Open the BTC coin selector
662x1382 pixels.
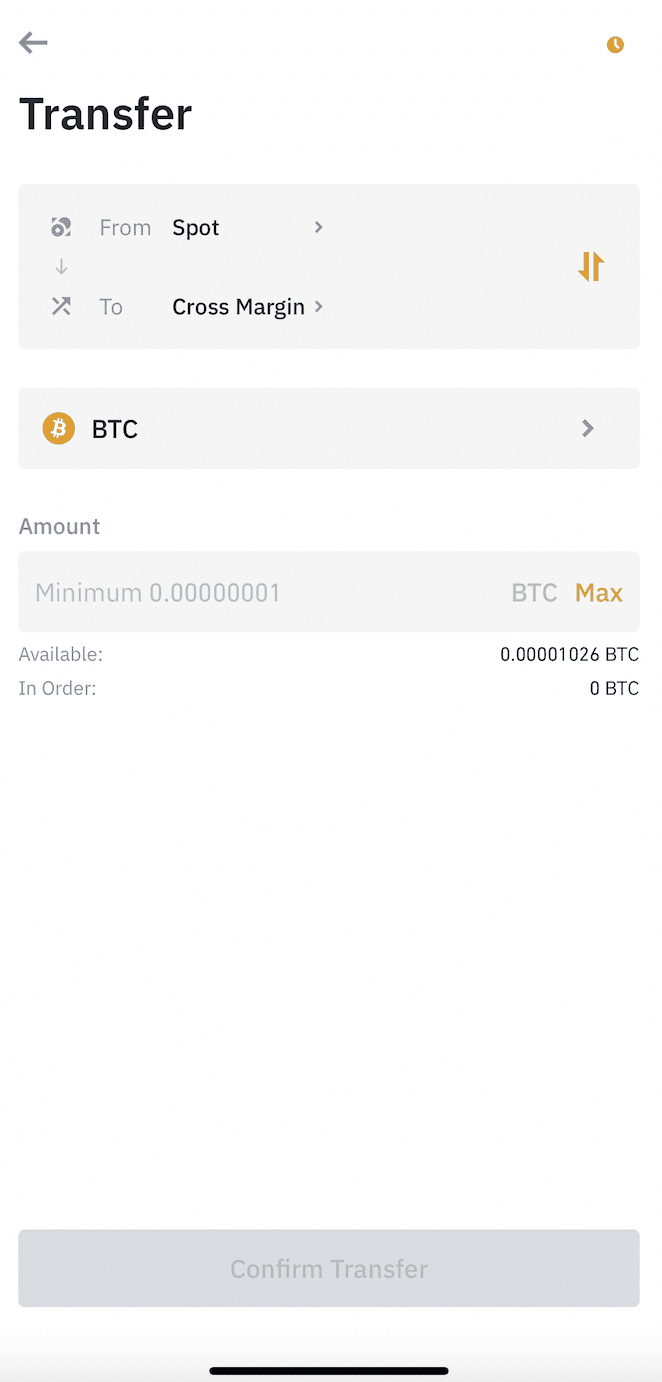328,429
